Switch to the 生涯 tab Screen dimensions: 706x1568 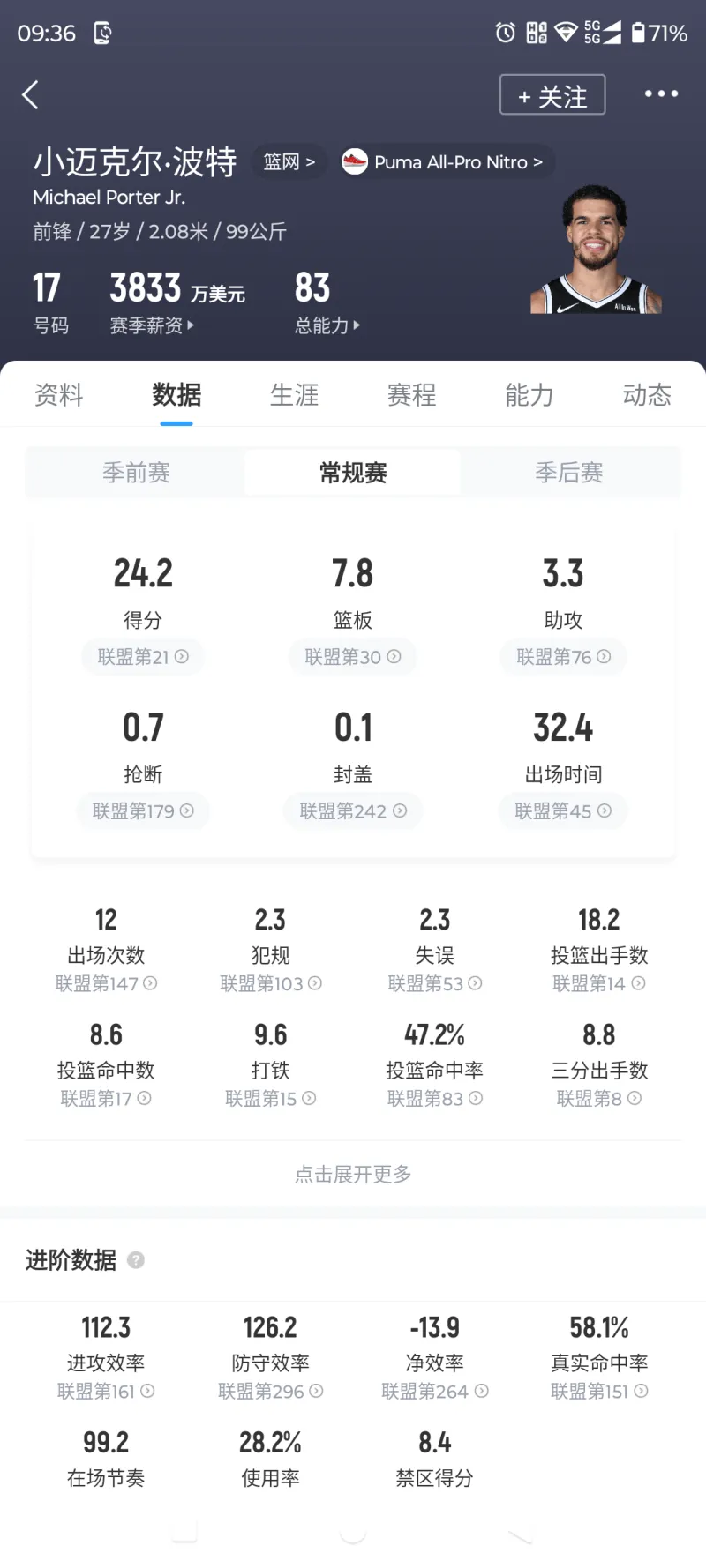coord(294,395)
